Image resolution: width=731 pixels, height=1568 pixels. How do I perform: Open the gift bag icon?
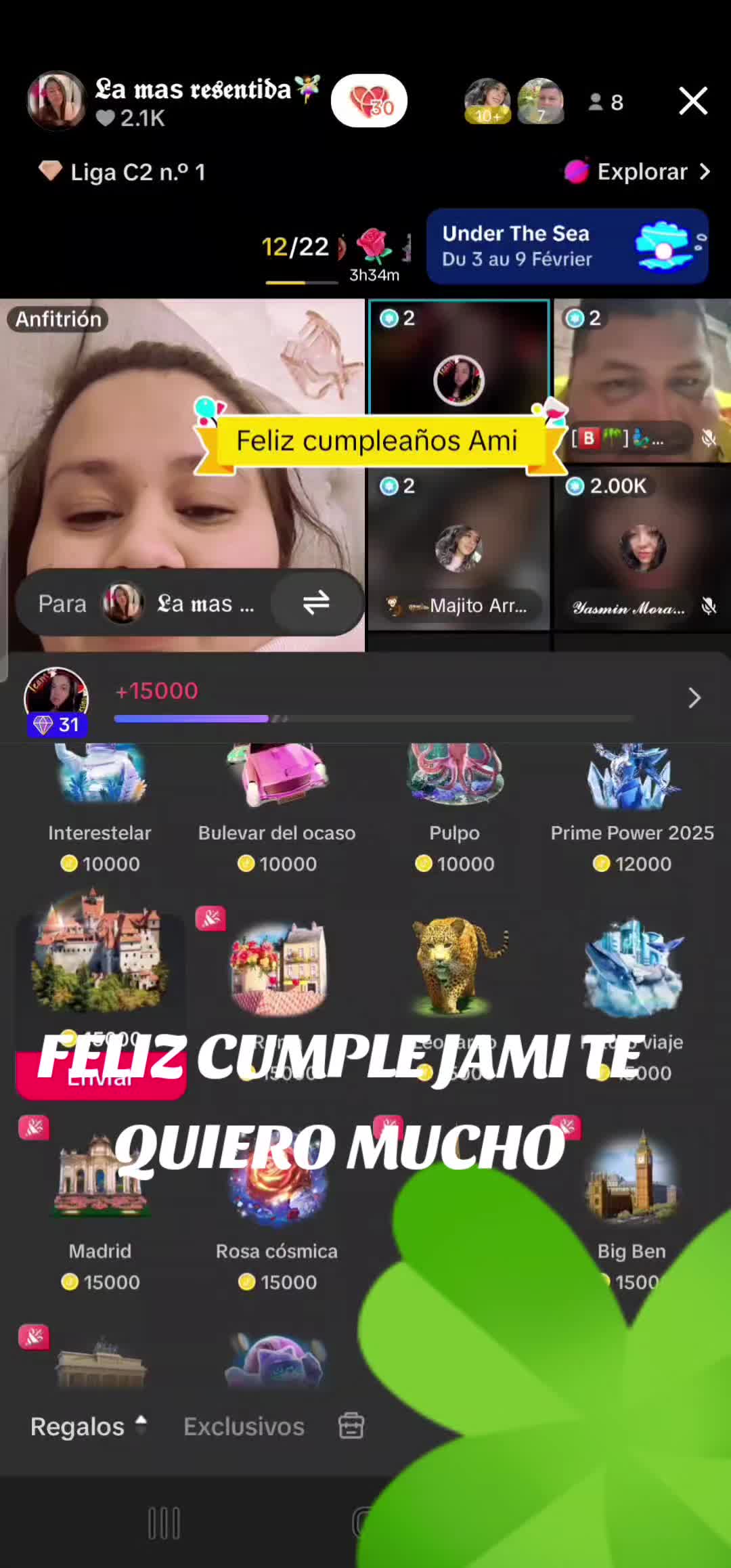351,1426
